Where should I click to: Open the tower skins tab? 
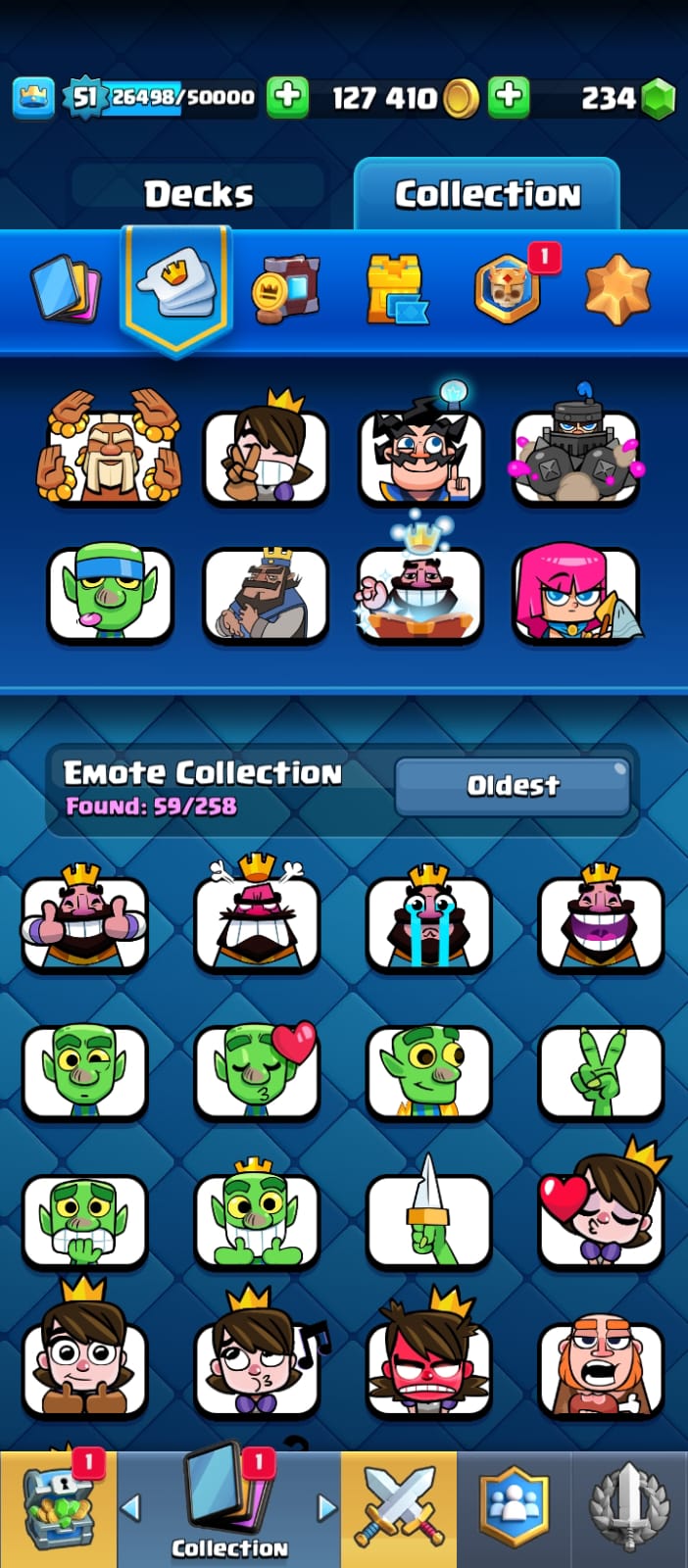click(x=396, y=289)
